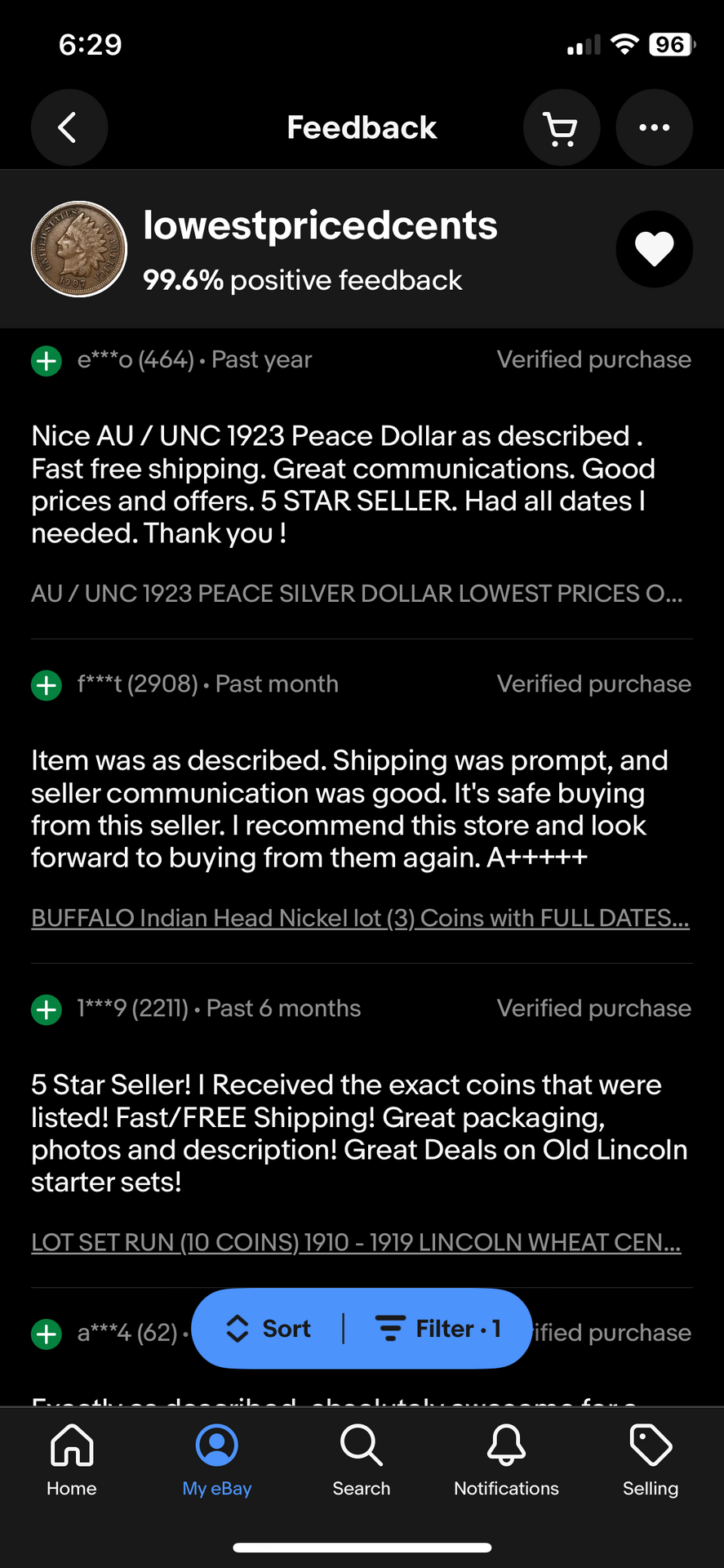The image size is (724, 1568).
Task: Open the LOT SET RUN 1910-1919 Lincoln listing
Action: (356, 1242)
